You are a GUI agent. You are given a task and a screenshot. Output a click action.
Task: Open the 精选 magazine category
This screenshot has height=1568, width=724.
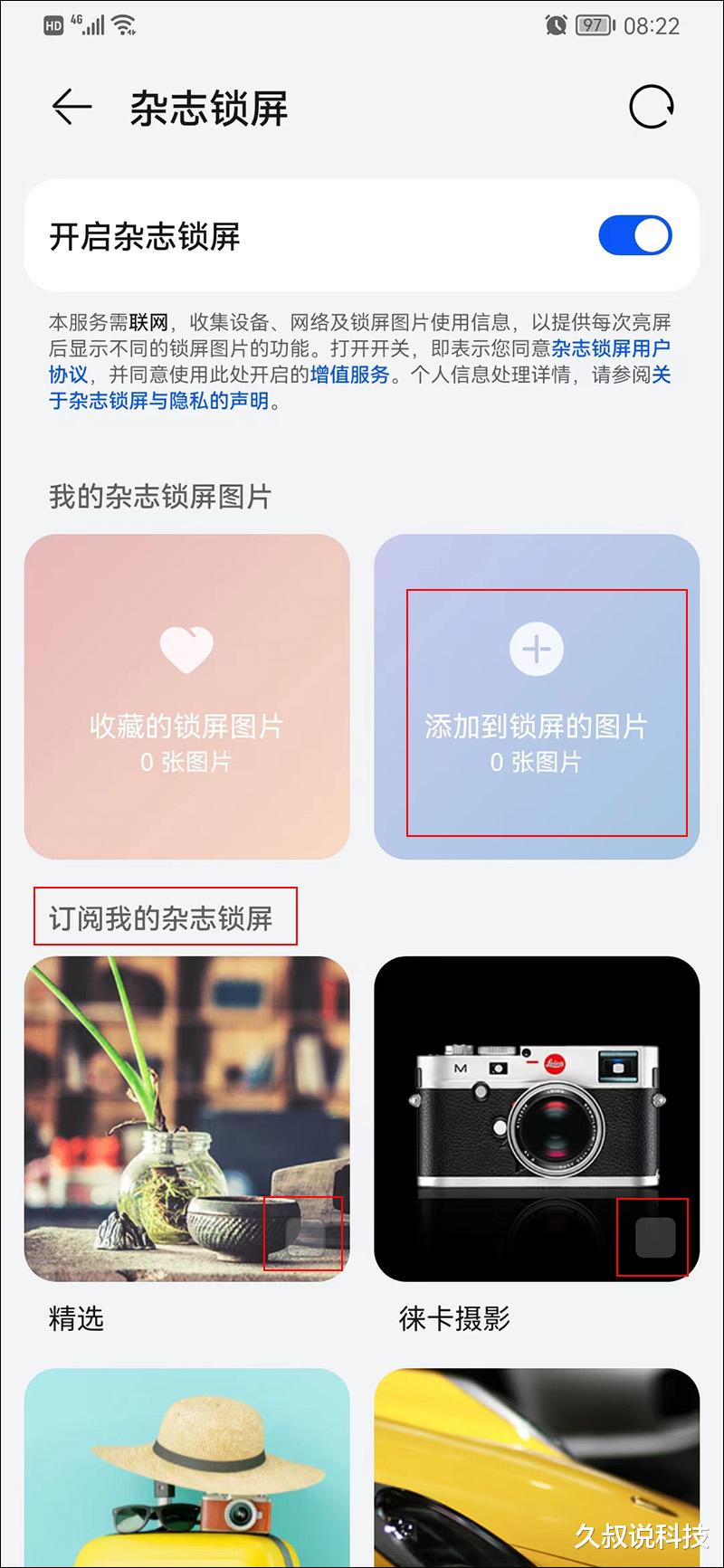coord(186,1122)
